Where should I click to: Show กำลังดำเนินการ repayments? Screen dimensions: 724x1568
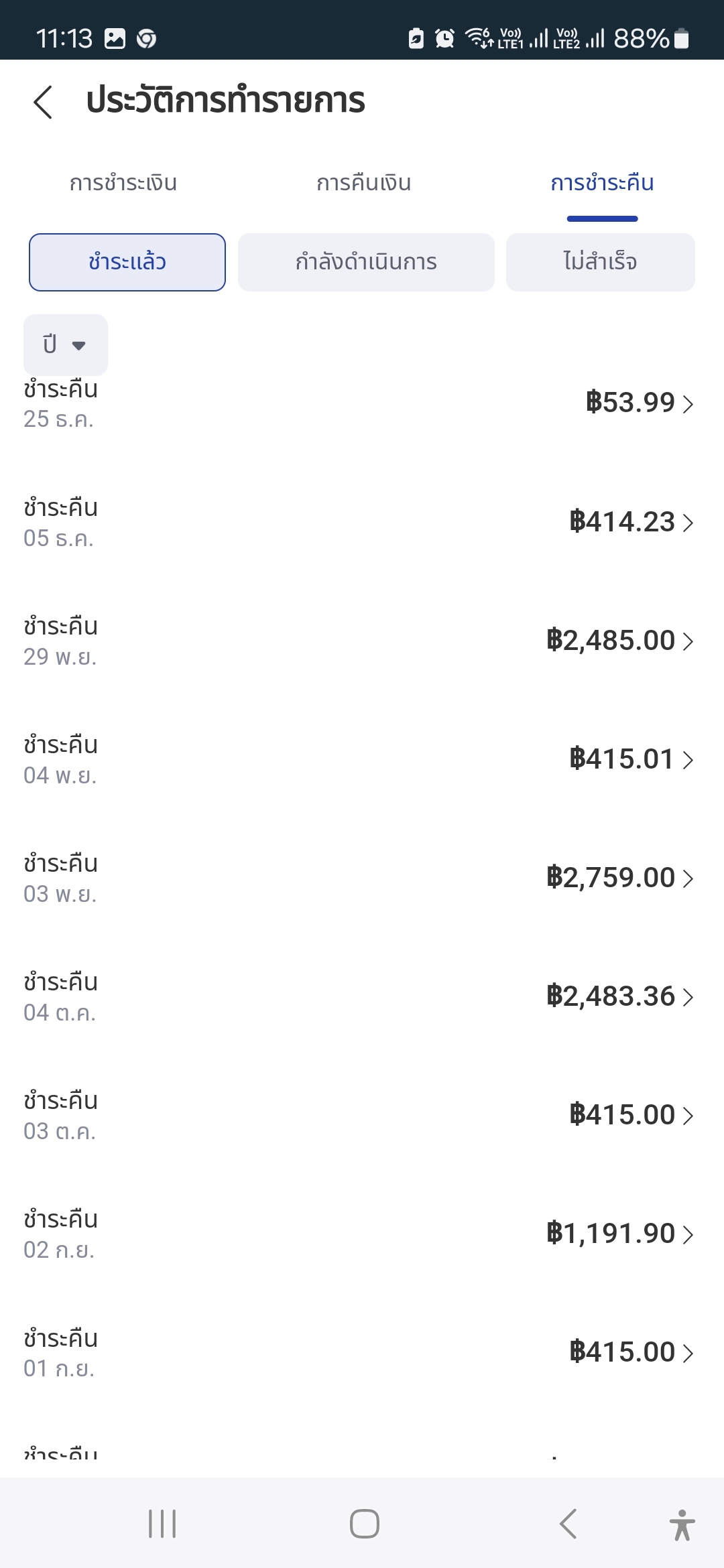pyautogui.click(x=366, y=262)
